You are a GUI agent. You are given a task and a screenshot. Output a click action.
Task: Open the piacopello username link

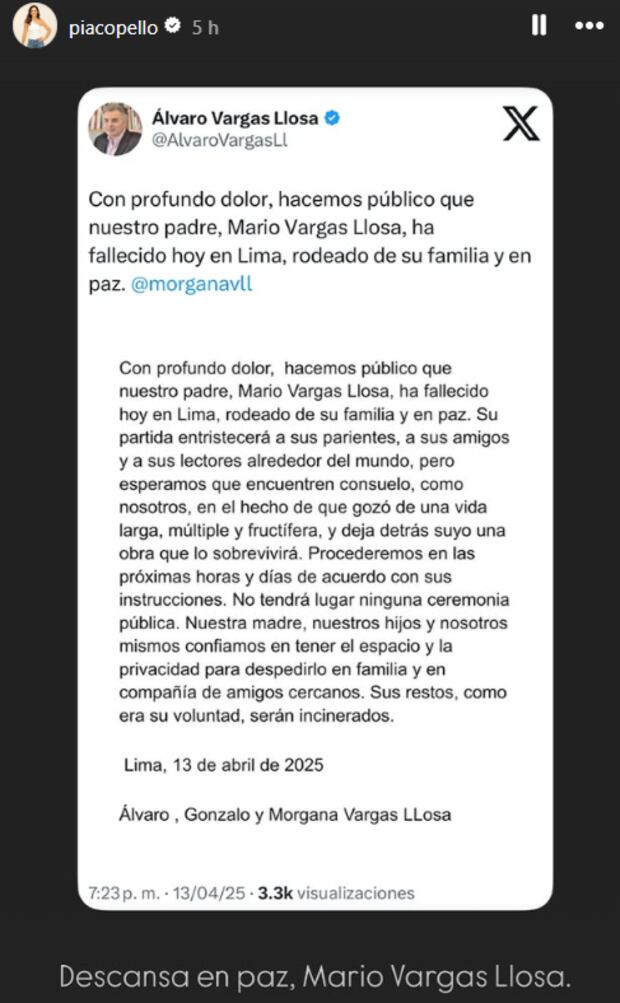point(113,28)
